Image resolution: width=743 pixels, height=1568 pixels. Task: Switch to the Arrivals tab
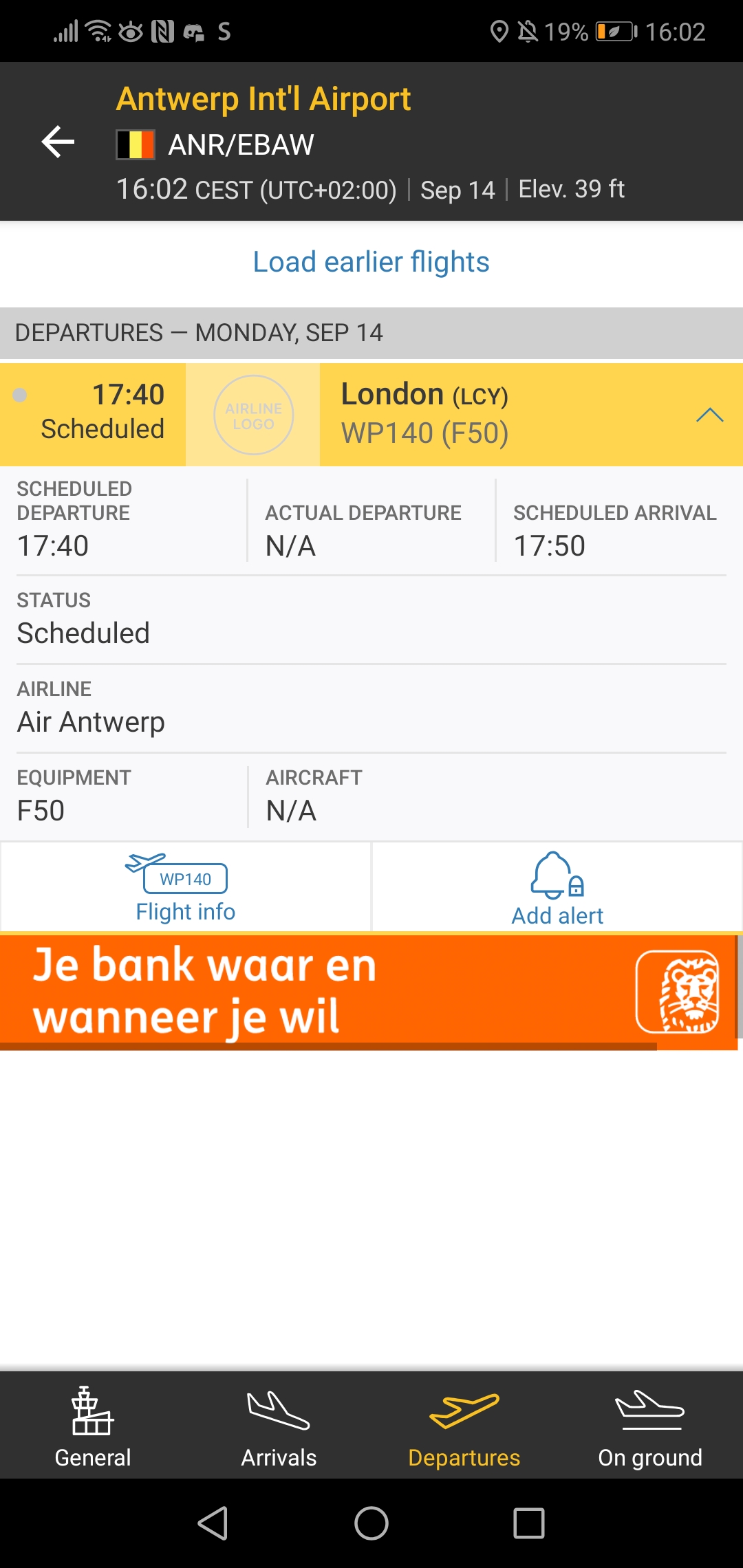(x=279, y=1424)
